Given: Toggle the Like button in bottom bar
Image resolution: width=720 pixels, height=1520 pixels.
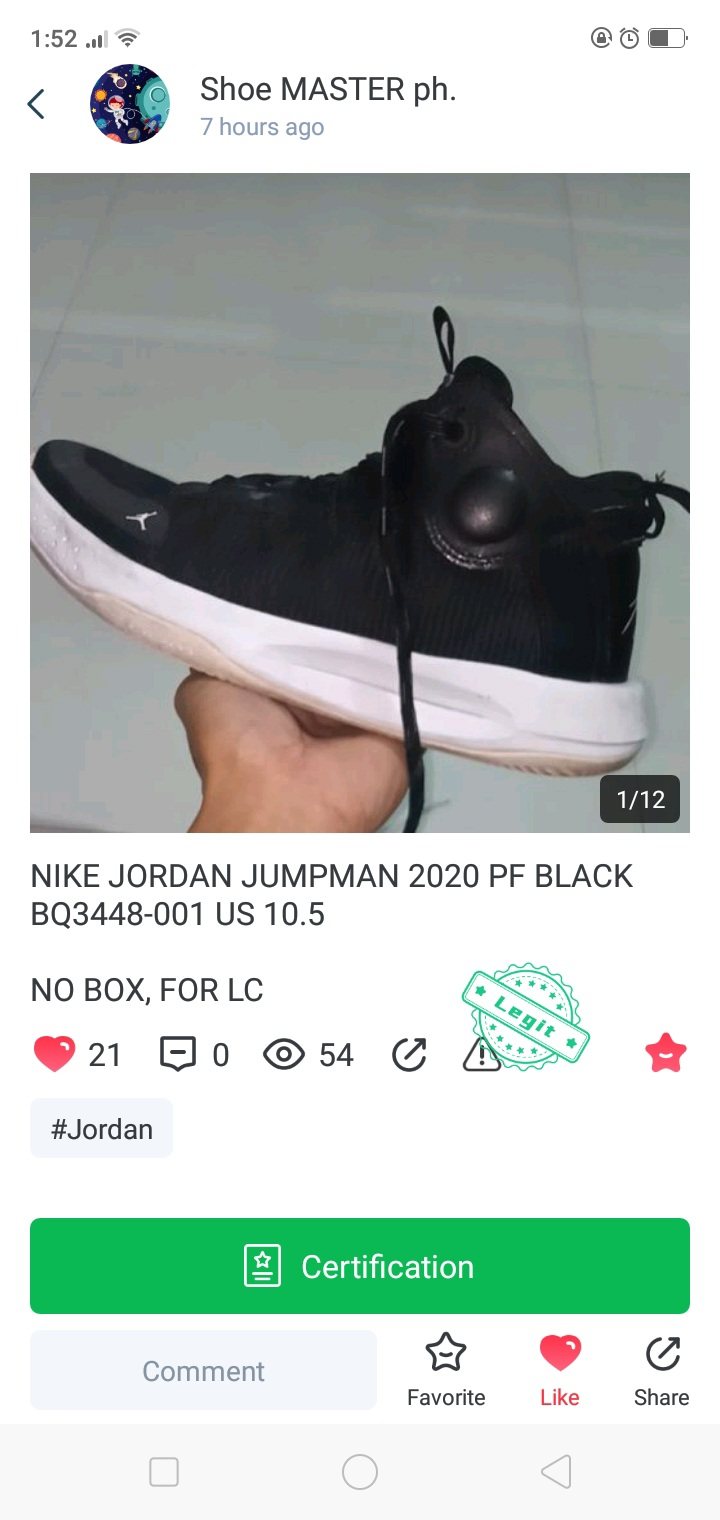Looking at the screenshot, I should click(560, 1370).
